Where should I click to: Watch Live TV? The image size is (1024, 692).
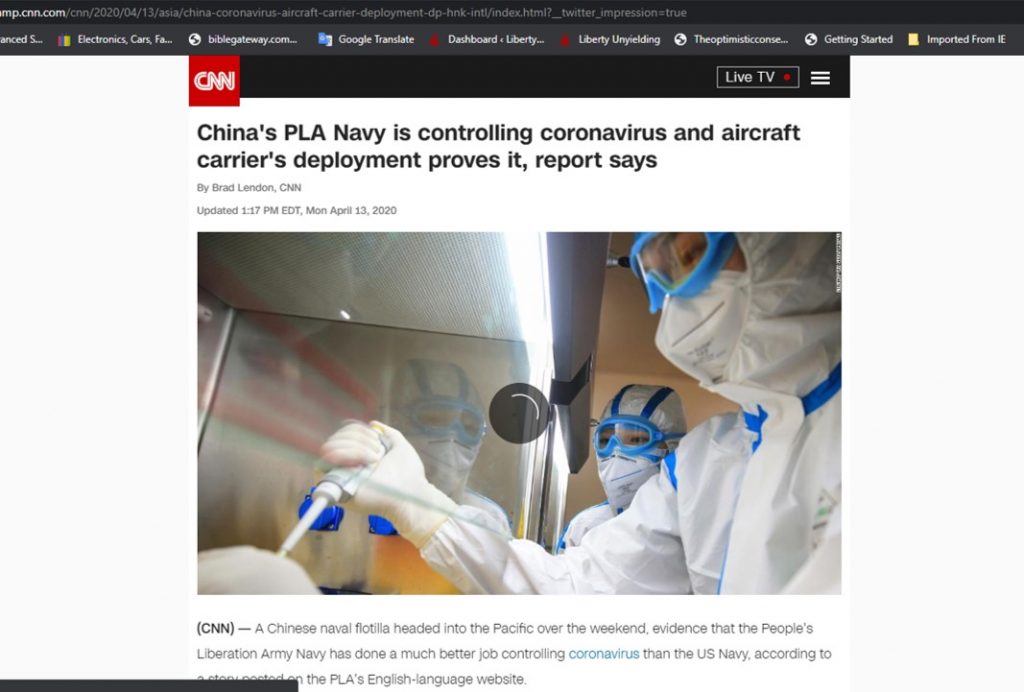click(x=757, y=77)
